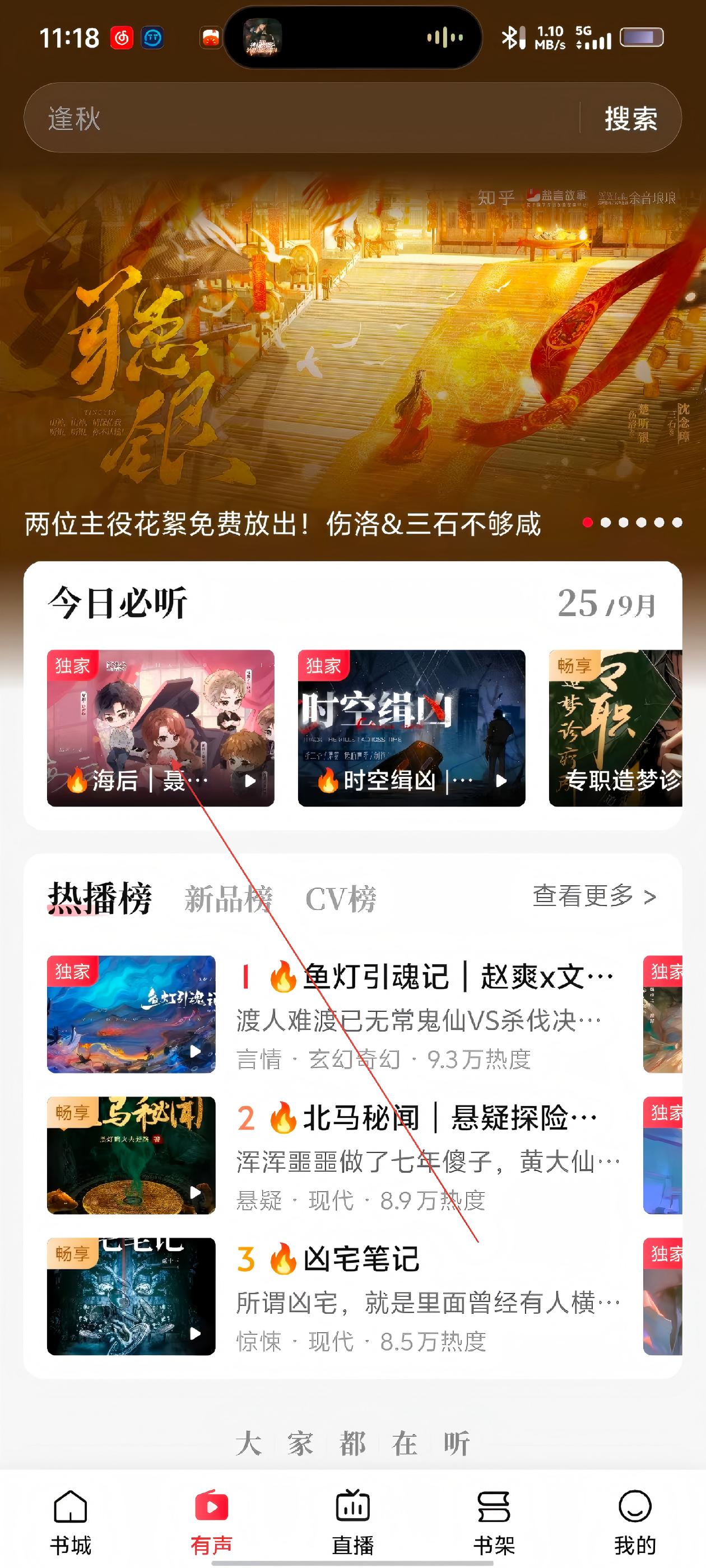Screen dimensions: 706x1568
Task: Open the 专职造梦诊 card
Action: pyautogui.click(x=615, y=728)
